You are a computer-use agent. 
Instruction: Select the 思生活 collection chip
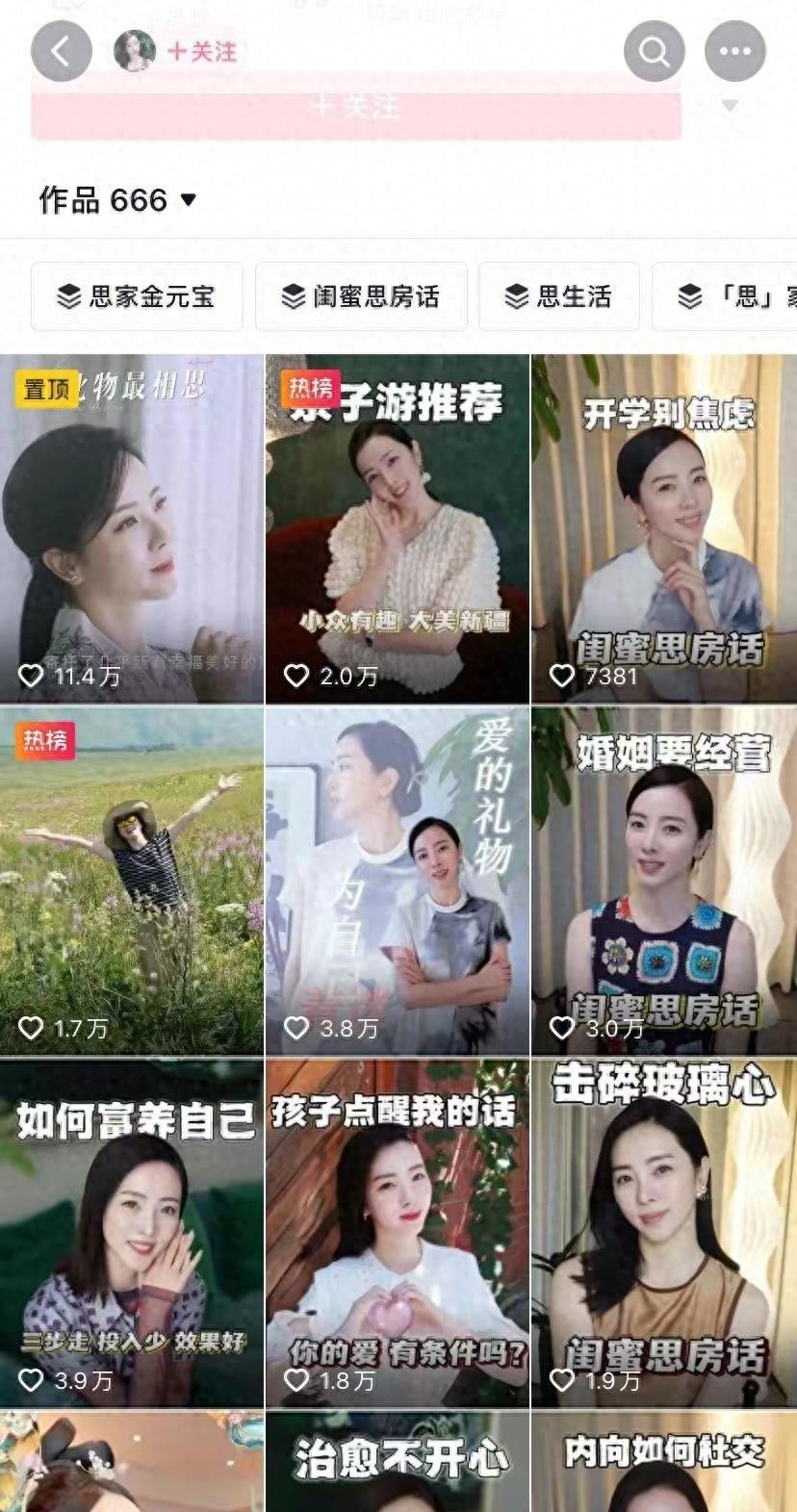click(559, 296)
